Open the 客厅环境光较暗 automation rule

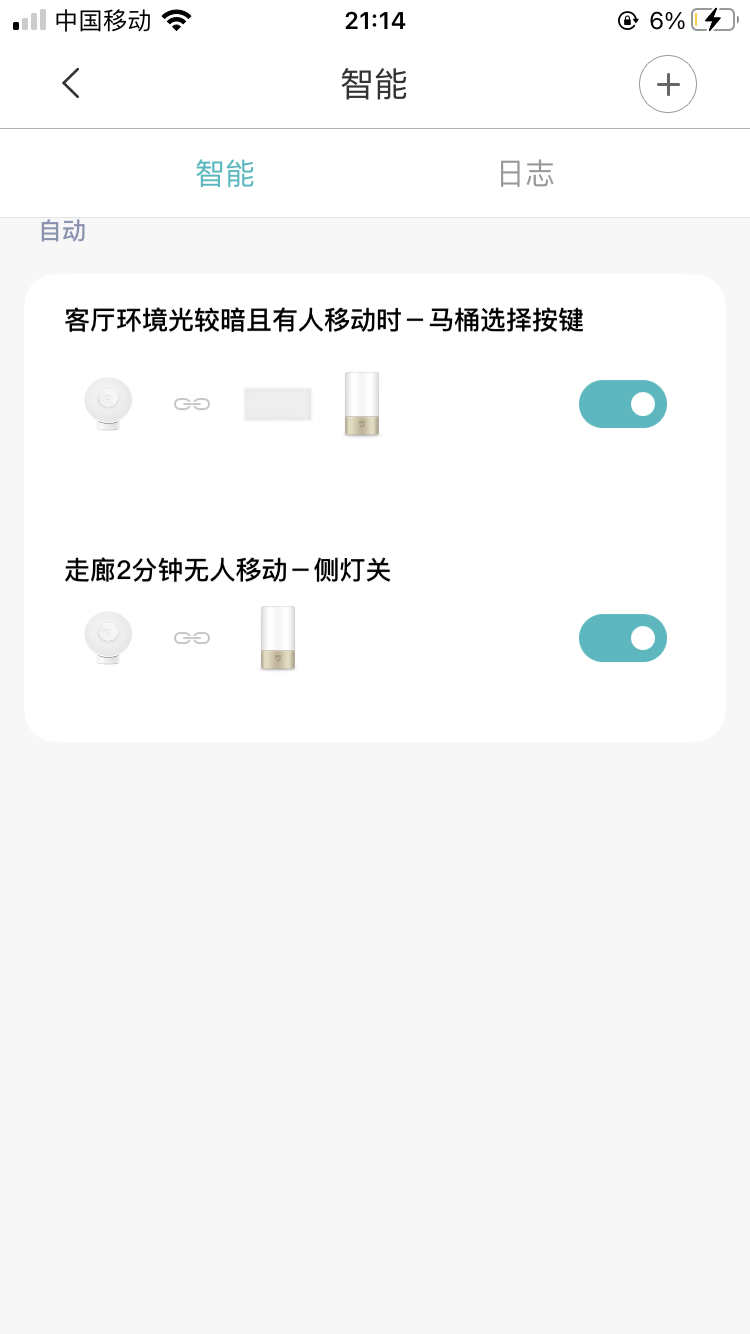click(x=325, y=320)
